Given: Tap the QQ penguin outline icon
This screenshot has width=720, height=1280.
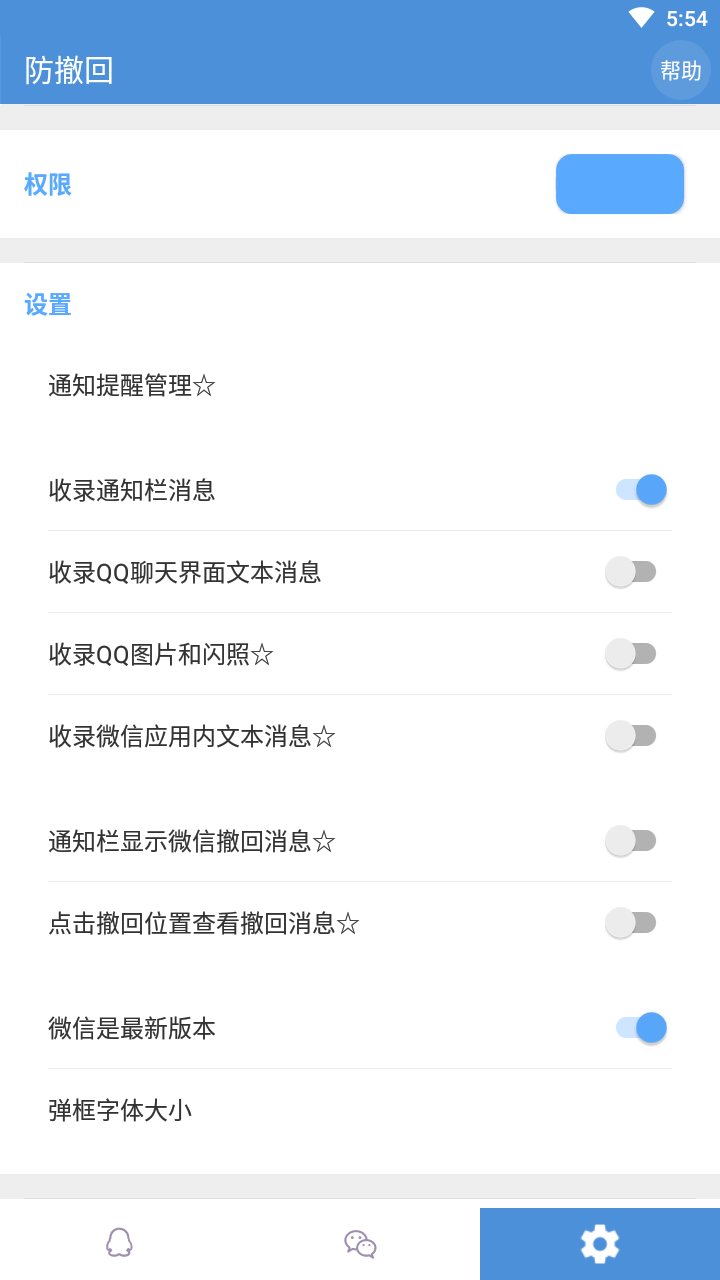Looking at the screenshot, I should tap(119, 1243).
